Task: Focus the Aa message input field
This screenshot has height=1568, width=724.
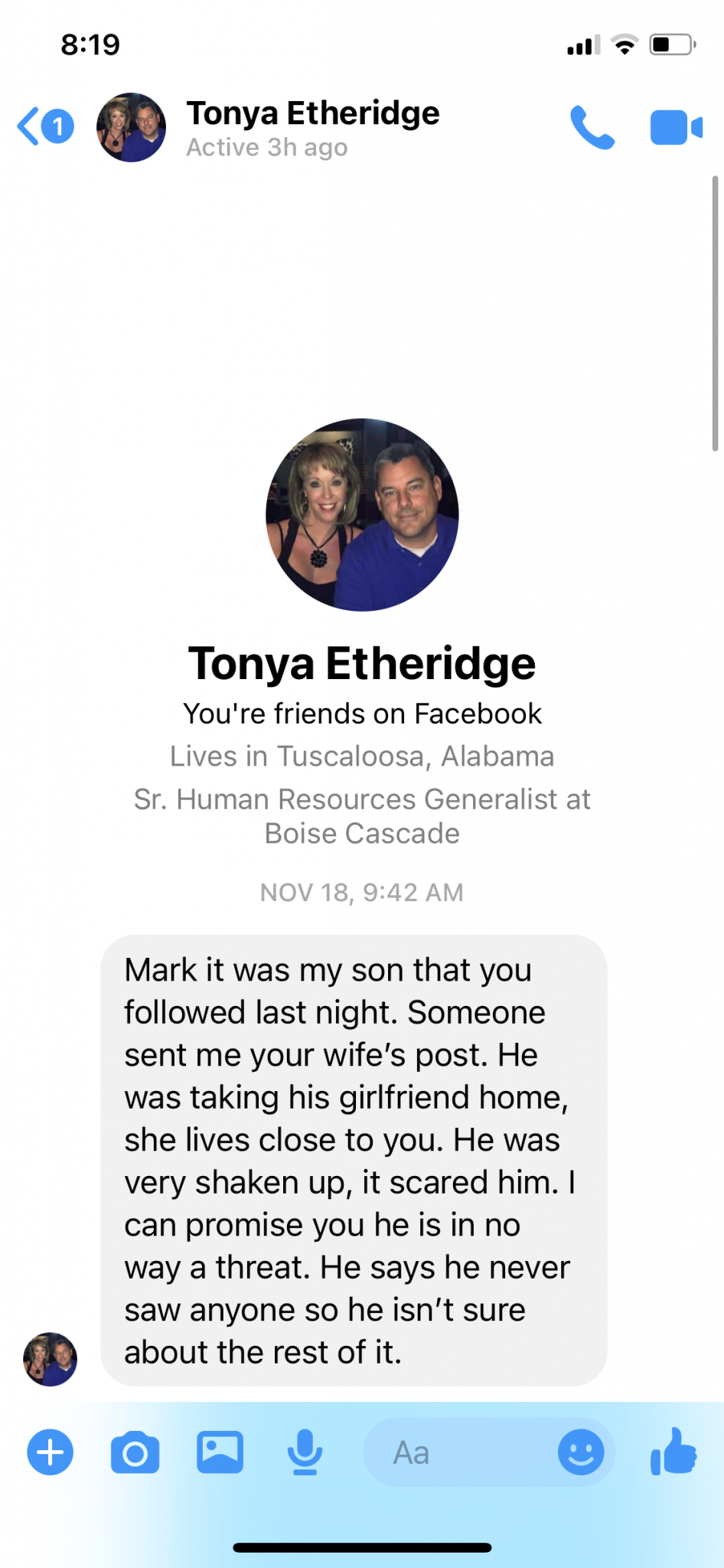Action: tap(459, 1452)
